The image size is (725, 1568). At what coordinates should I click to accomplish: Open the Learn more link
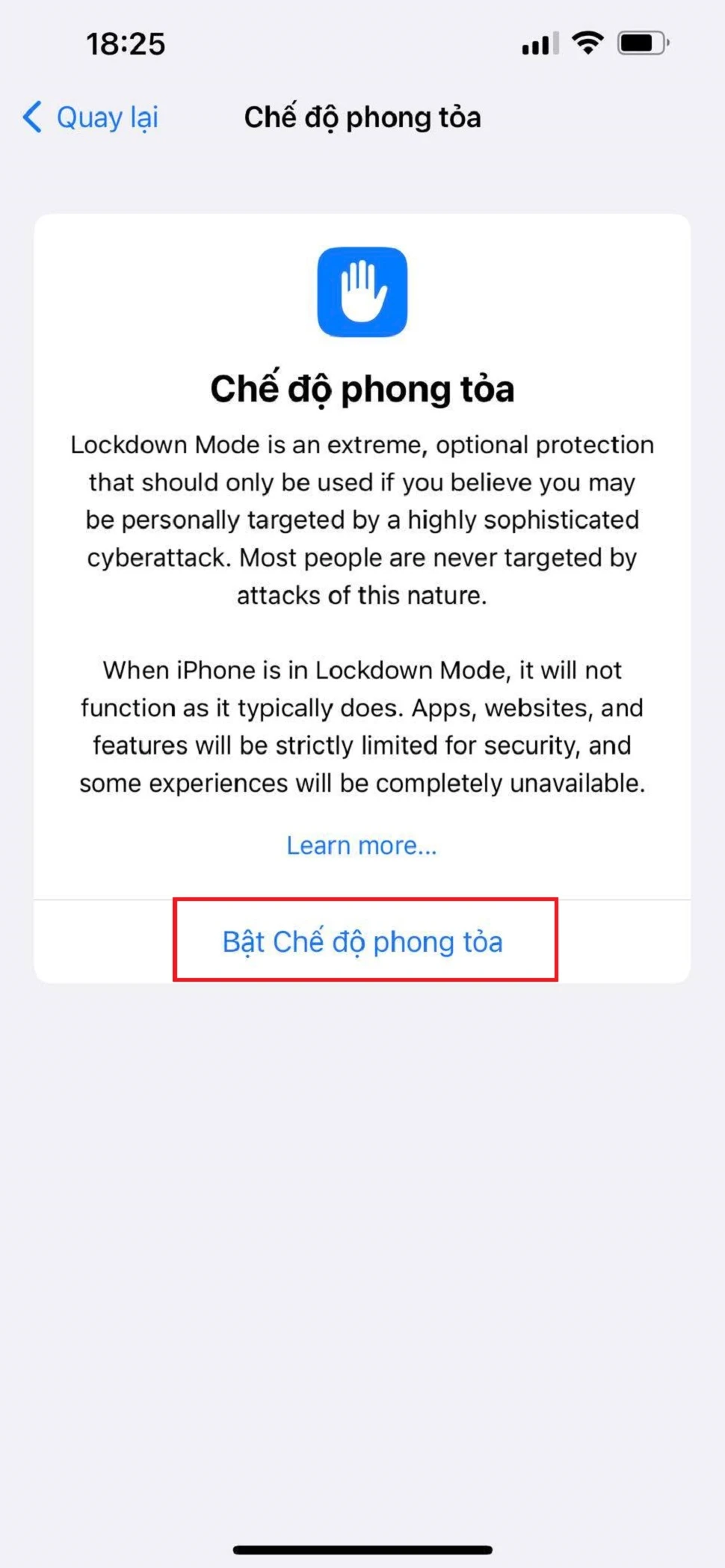pyautogui.click(x=362, y=845)
